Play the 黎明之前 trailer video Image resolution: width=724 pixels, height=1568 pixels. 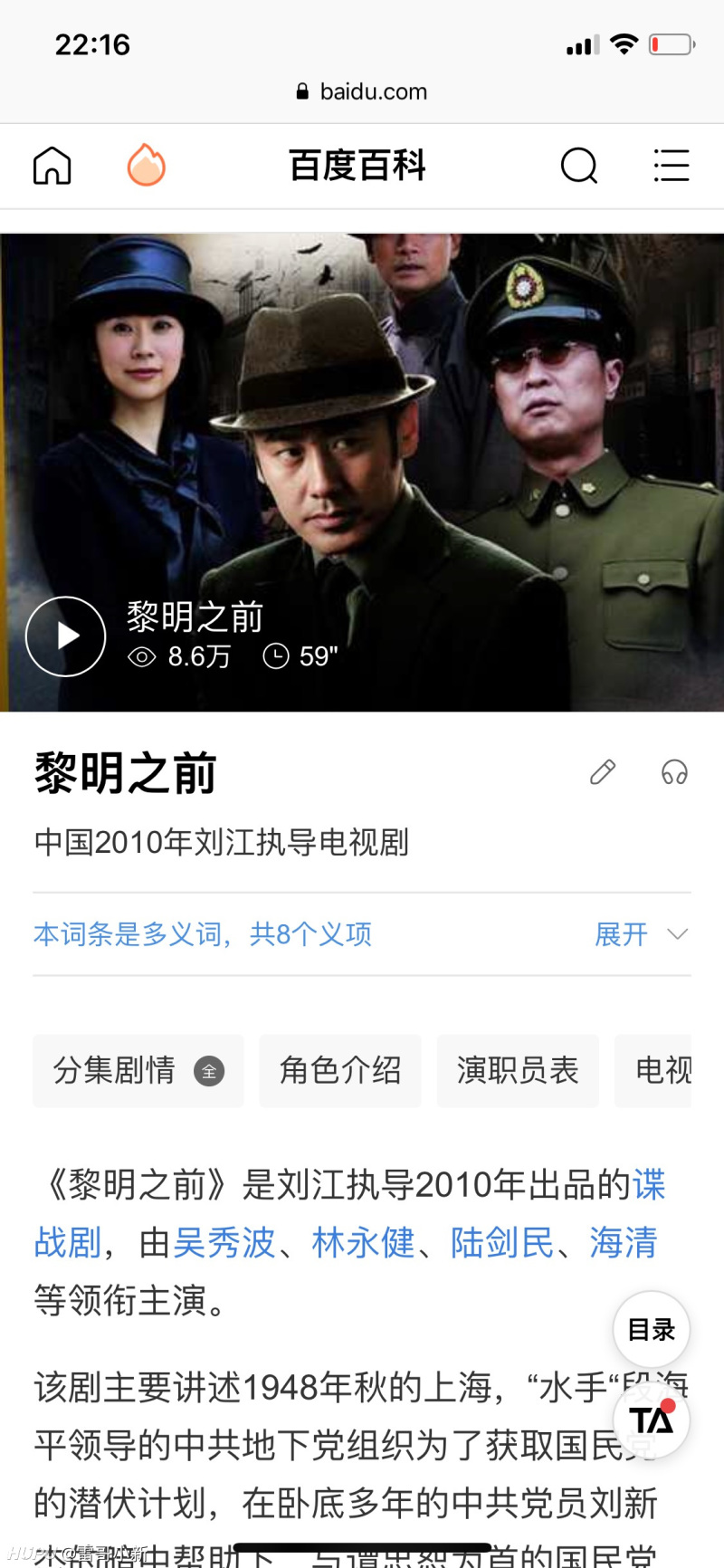coord(64,636)
